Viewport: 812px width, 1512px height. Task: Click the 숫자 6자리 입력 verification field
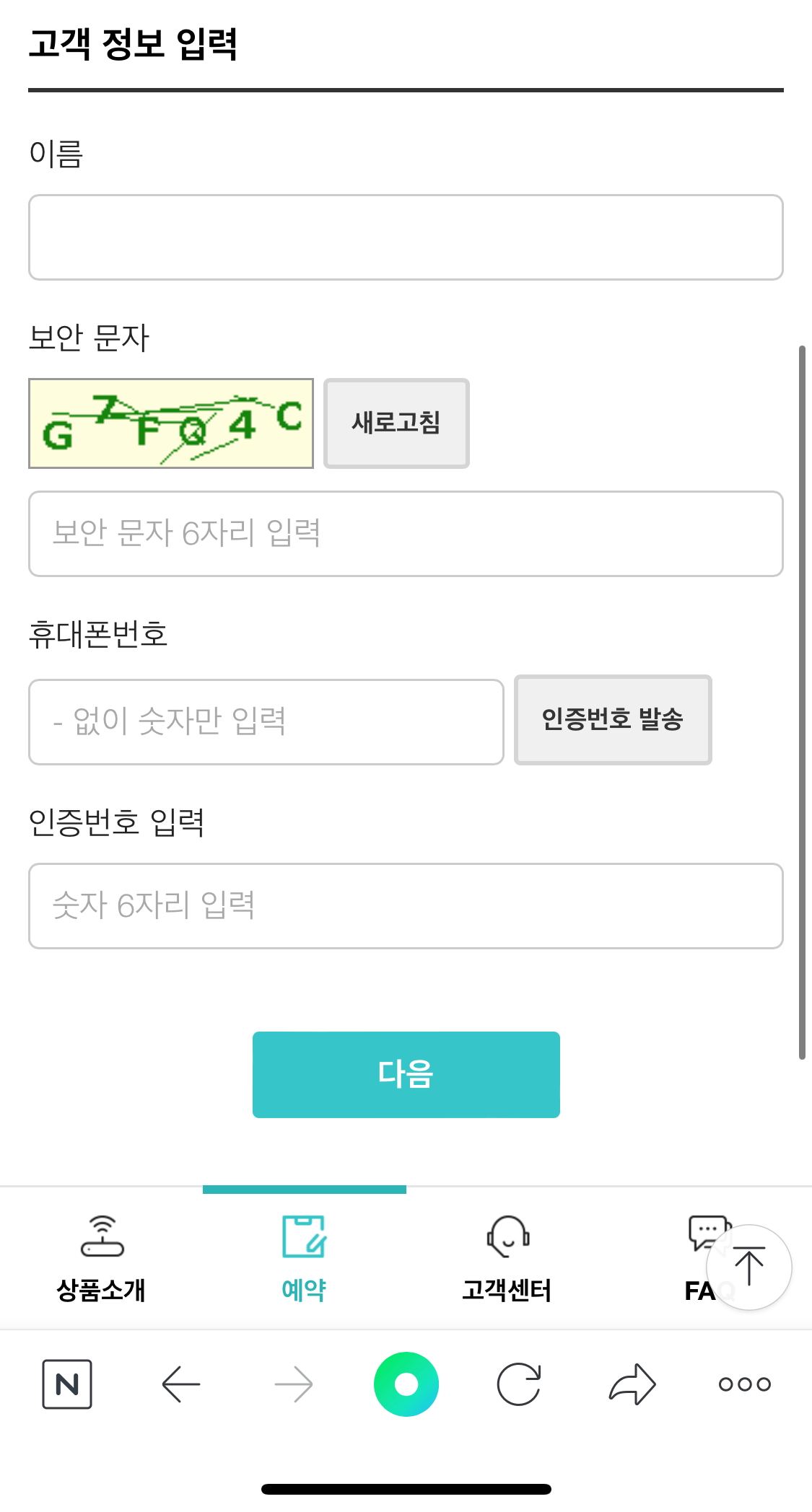tap(406, 907)
